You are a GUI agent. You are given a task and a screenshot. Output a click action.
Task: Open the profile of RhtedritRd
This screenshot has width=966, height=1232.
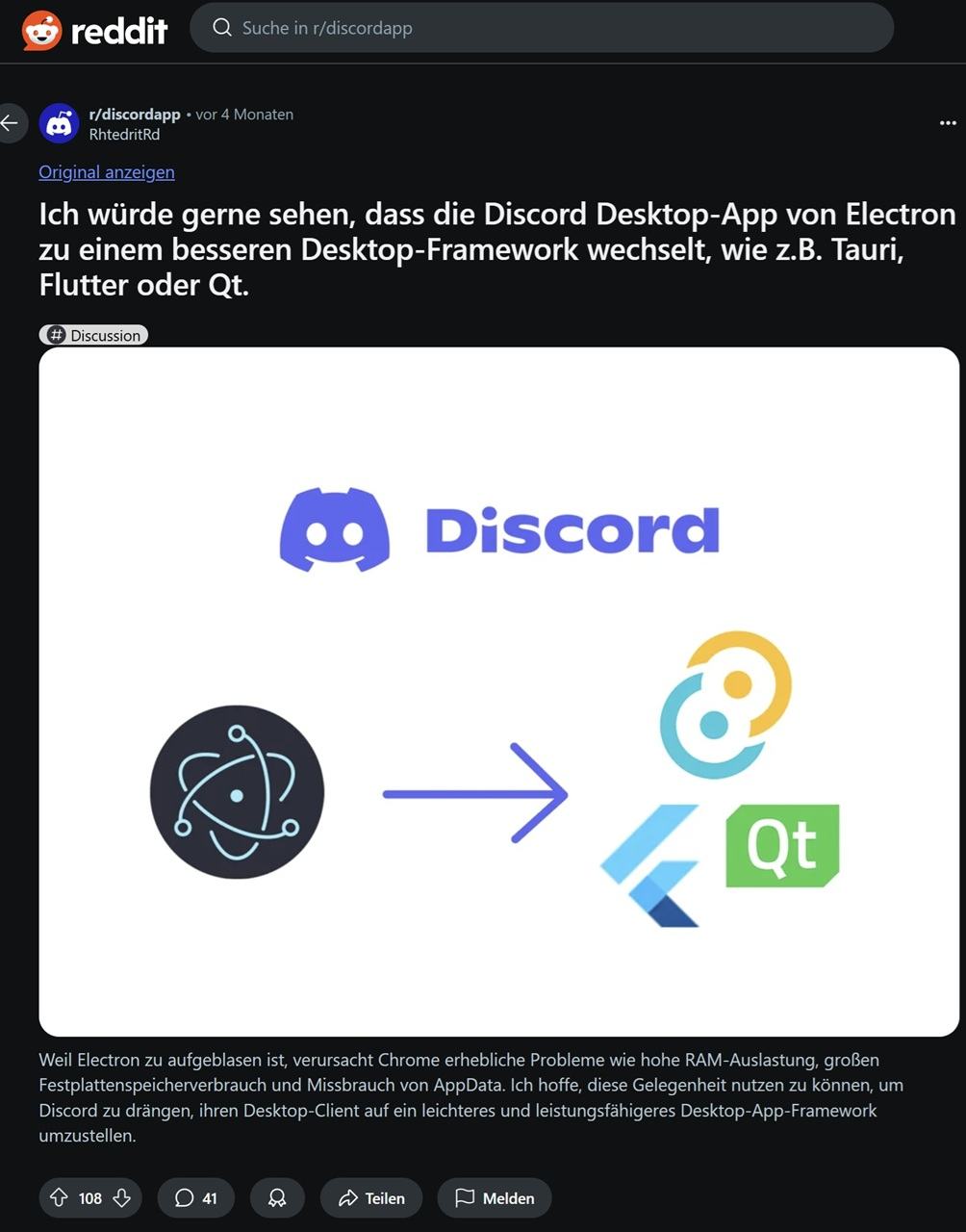click(x=124, y=135)
